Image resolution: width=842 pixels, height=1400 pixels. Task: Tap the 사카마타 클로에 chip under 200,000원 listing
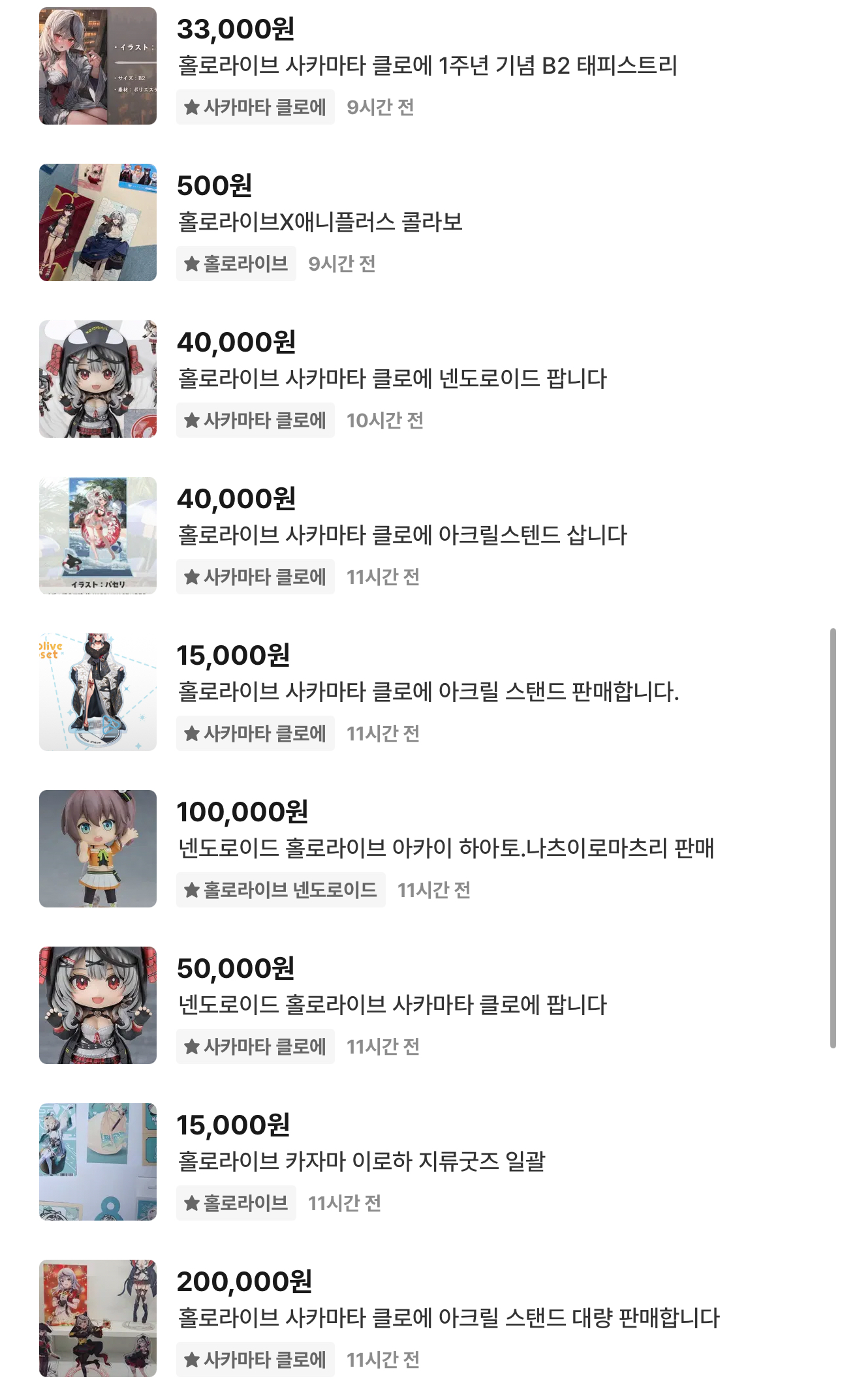tap(255, 1360)
